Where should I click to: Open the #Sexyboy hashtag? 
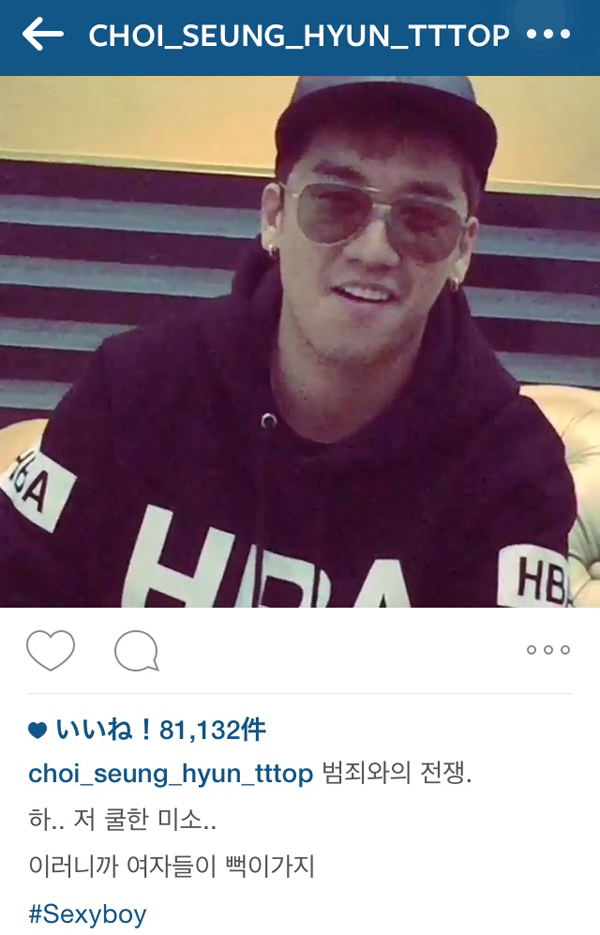[x=88, y=913]
